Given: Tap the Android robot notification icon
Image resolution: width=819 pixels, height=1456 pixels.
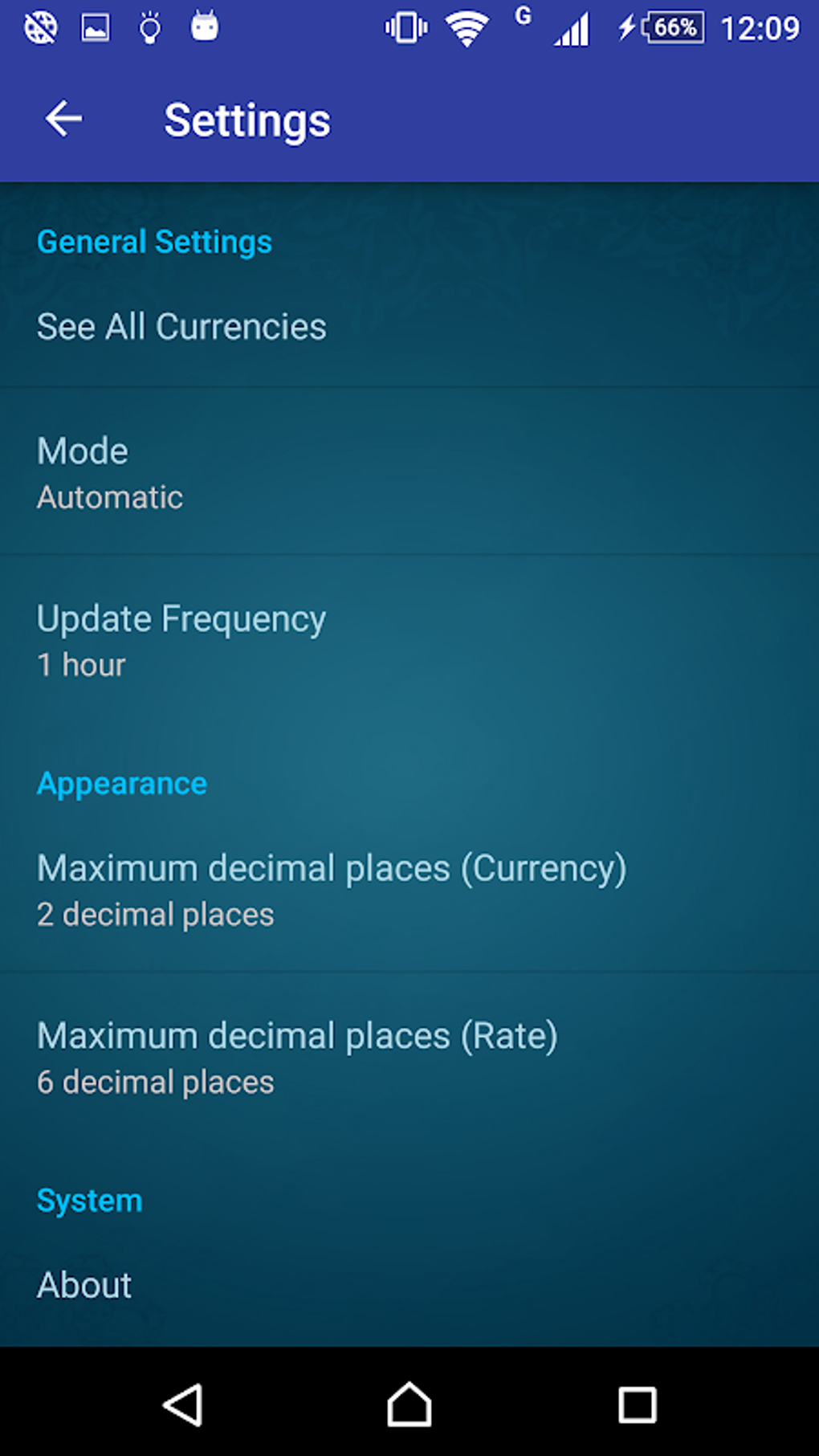Looking at the screenshot, I should pos(206,27).
